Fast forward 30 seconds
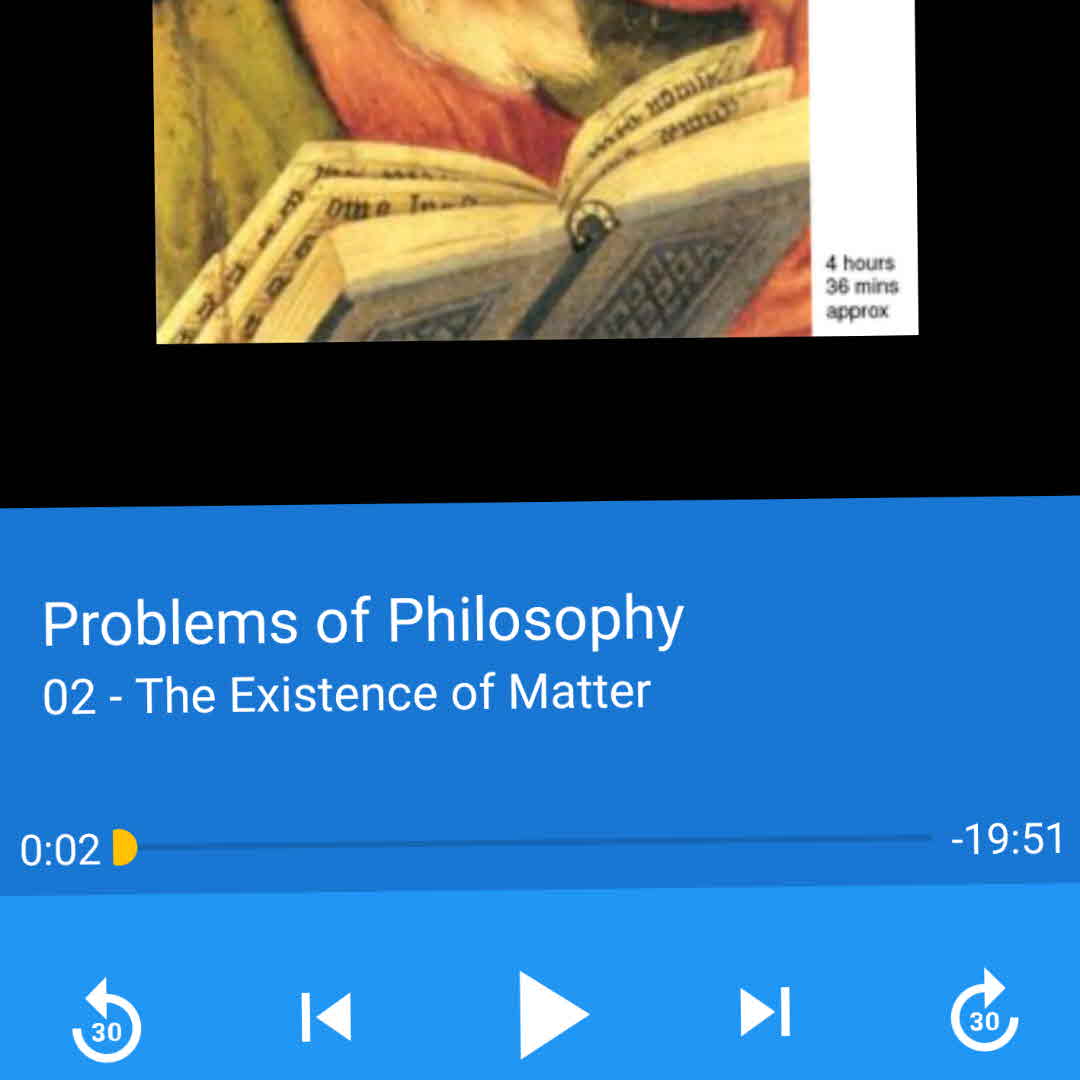 point(984,1012)
